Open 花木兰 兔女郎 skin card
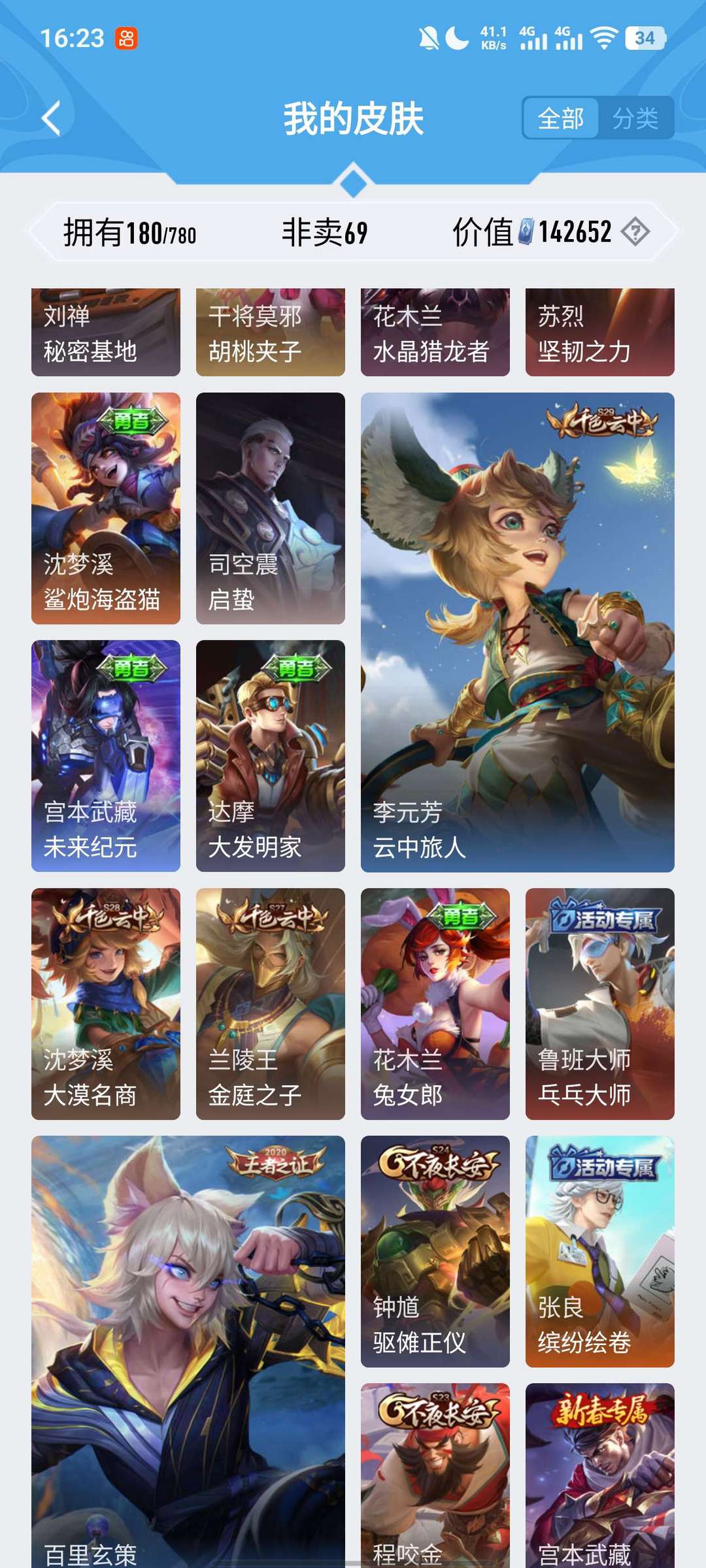706x1568 pixels. 435,1004
